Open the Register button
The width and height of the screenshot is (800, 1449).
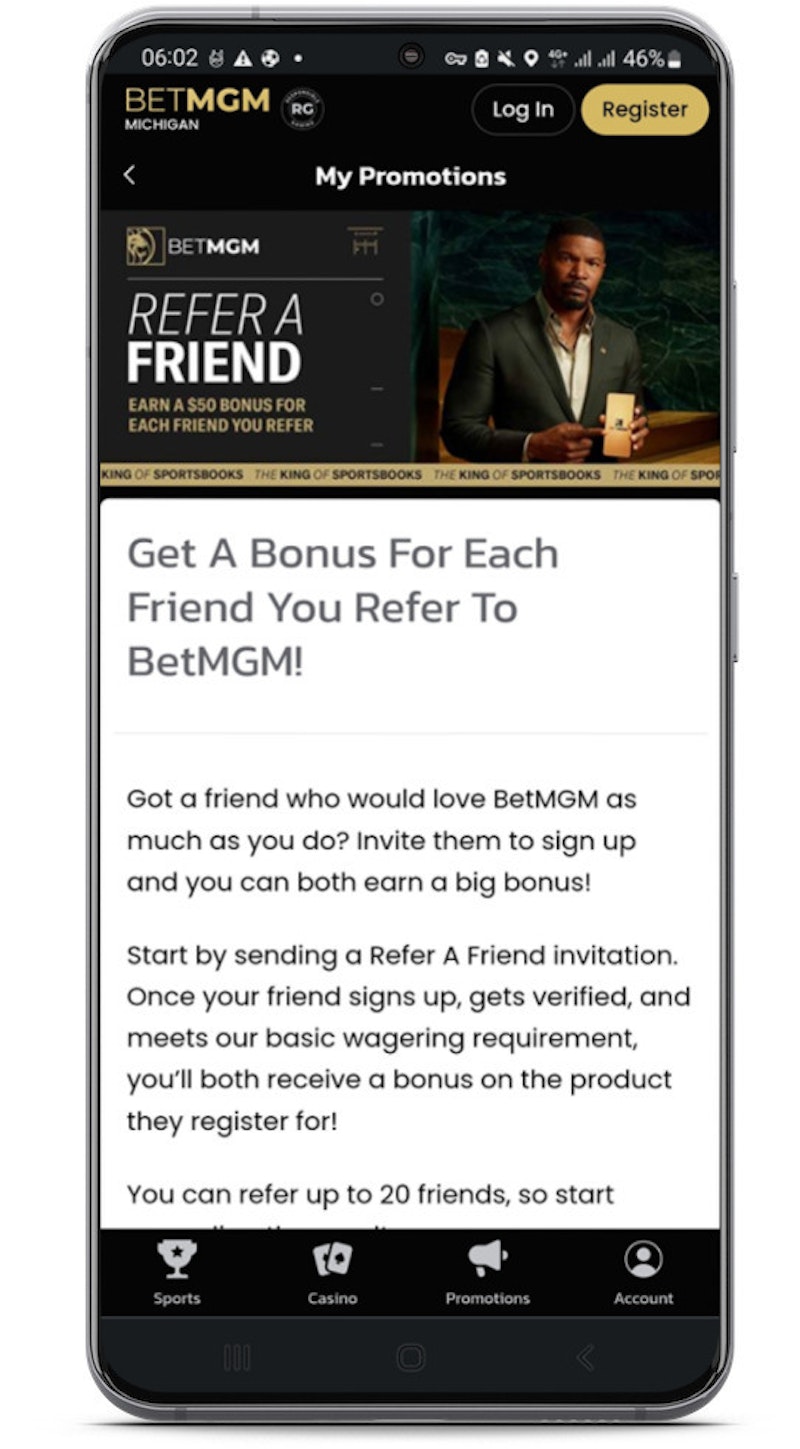(644, 110)
